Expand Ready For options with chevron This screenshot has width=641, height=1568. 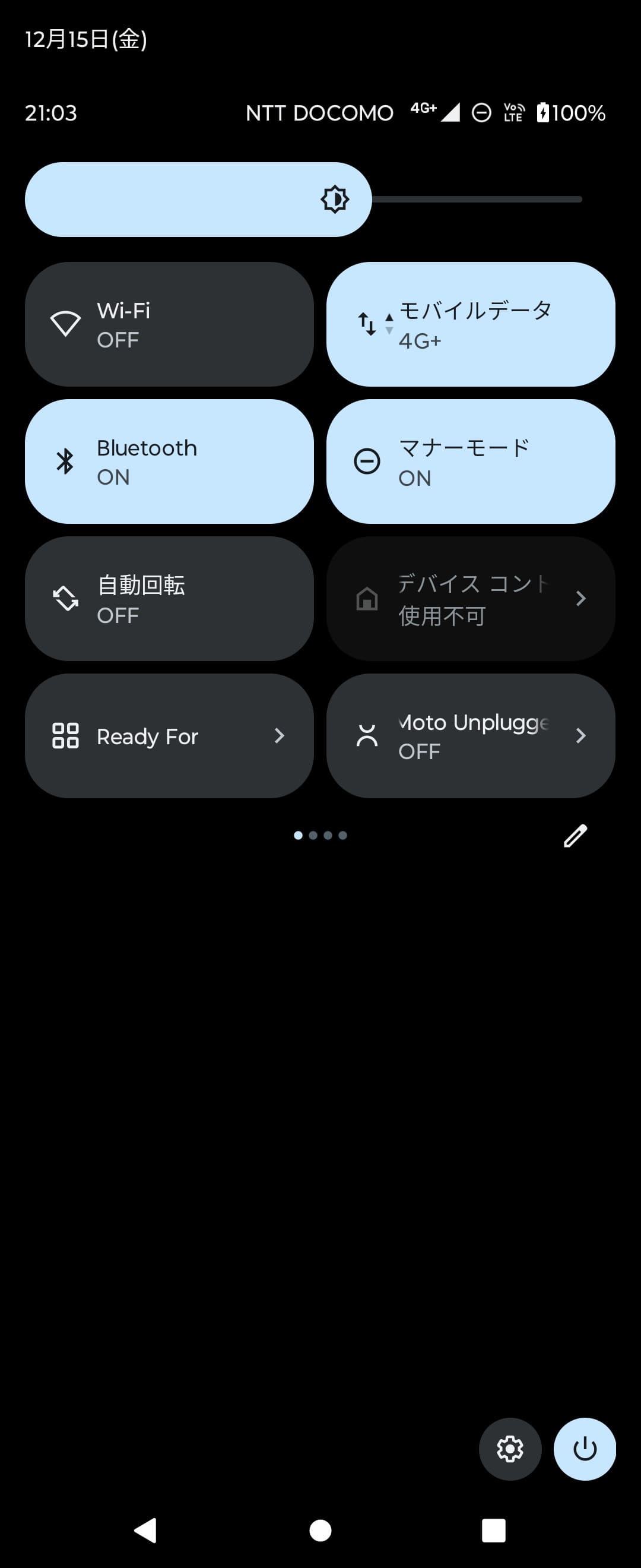point(280,735)
